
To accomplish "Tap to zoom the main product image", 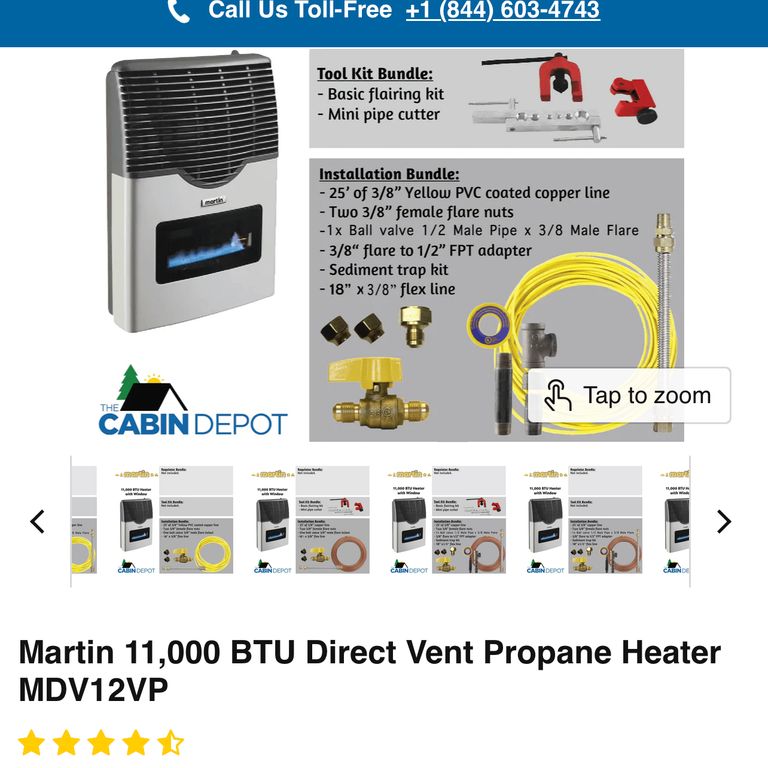I will click(x=629, y=396).
